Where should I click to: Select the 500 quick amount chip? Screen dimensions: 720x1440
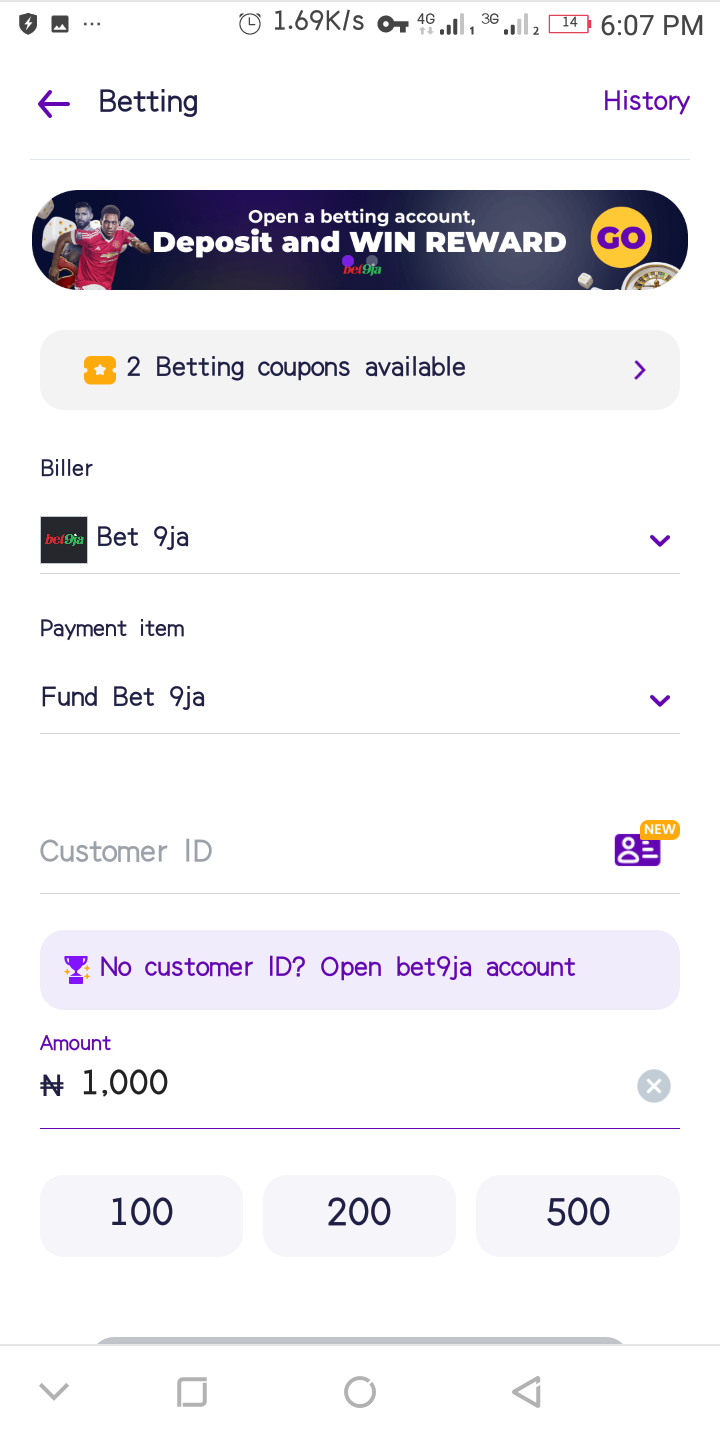tap(578, 1214)
